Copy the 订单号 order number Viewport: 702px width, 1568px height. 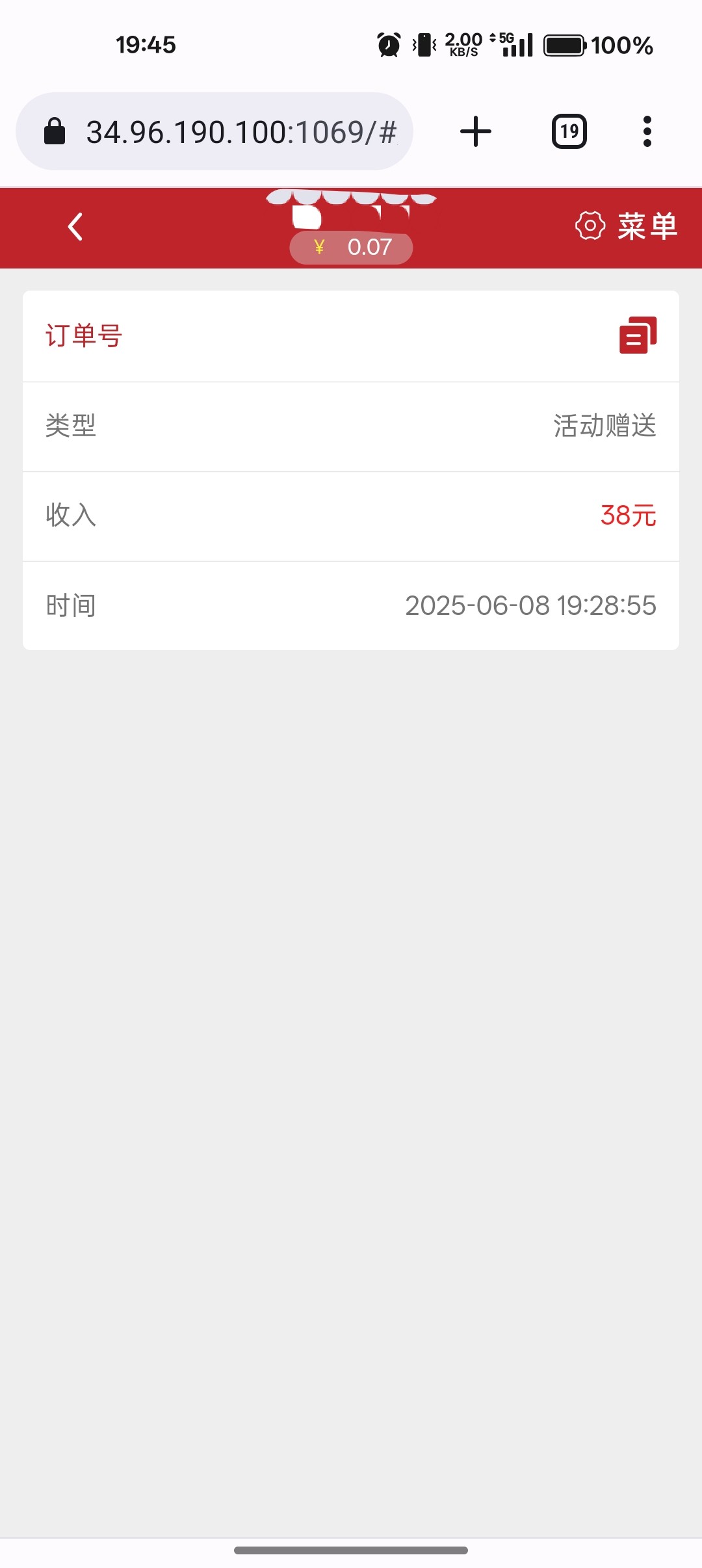click(638, 335)
